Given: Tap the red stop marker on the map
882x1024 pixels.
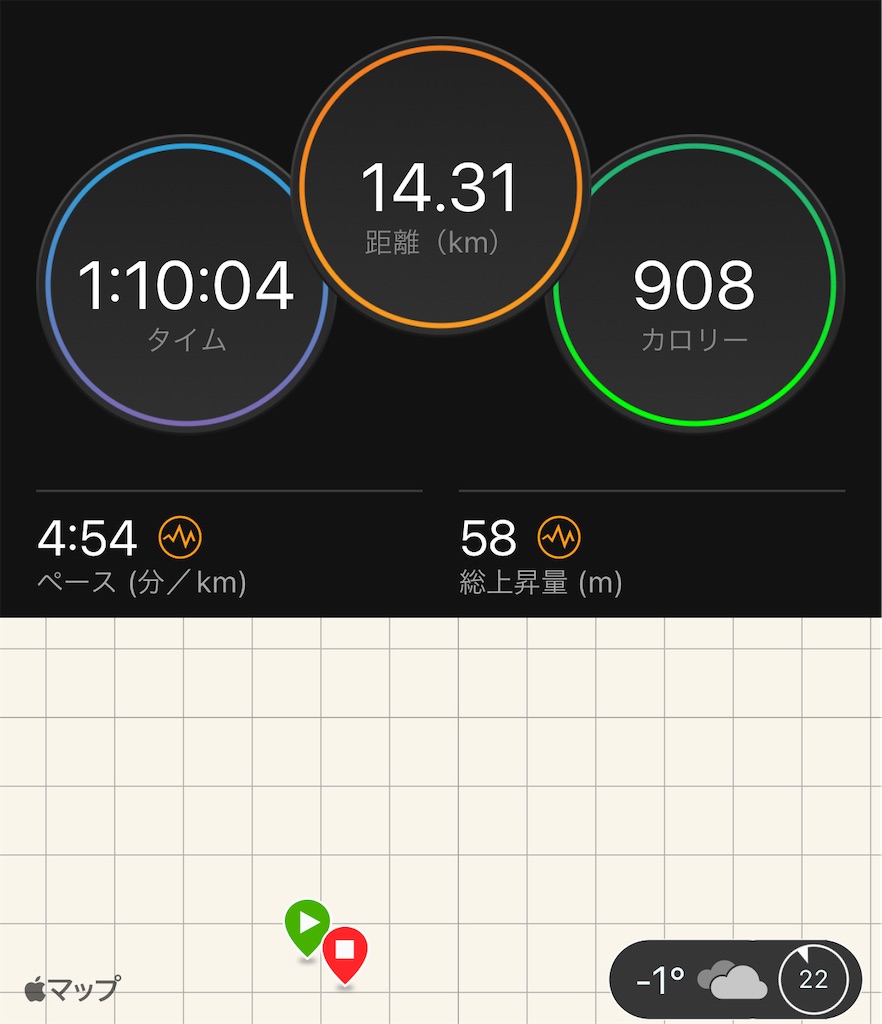Looking at the screenshot, I should 345,952.
